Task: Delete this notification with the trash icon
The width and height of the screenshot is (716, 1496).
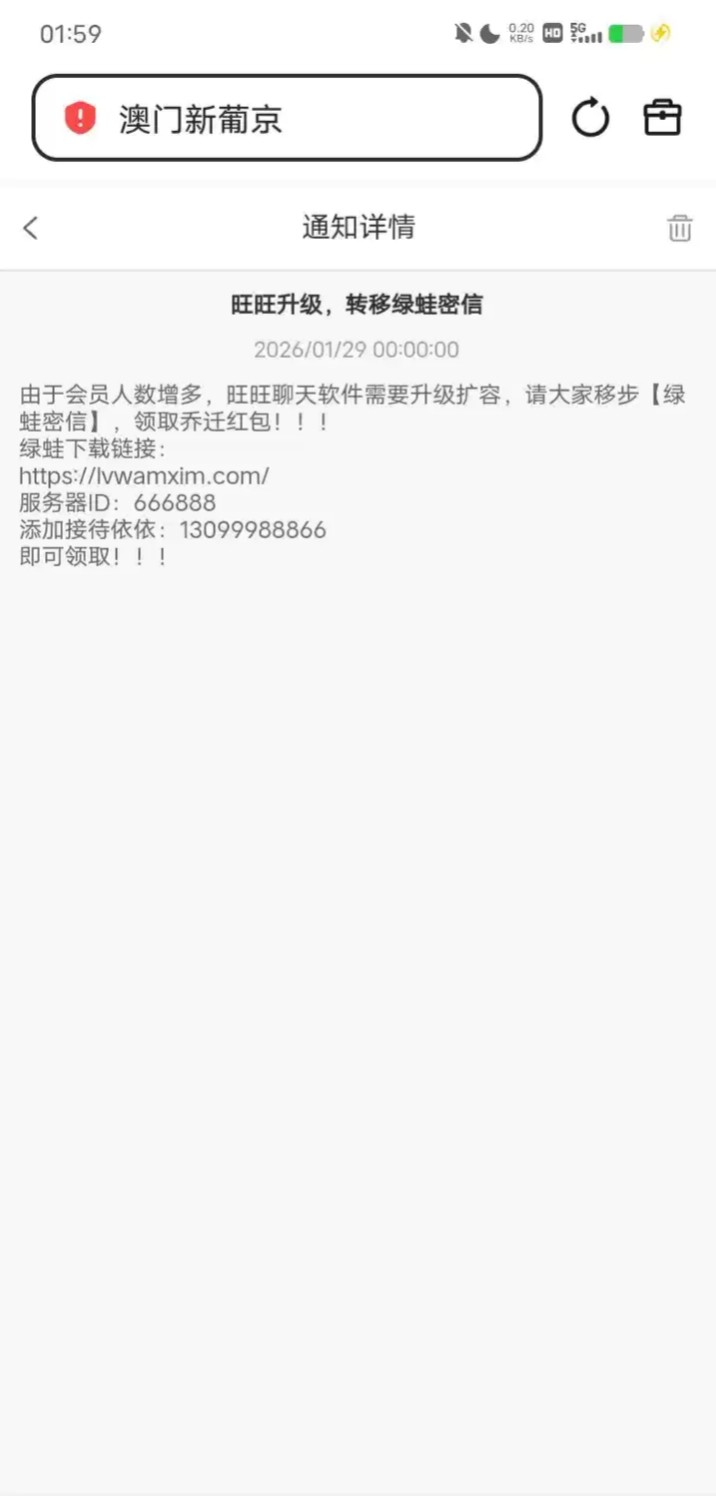Action: point(679,228)
